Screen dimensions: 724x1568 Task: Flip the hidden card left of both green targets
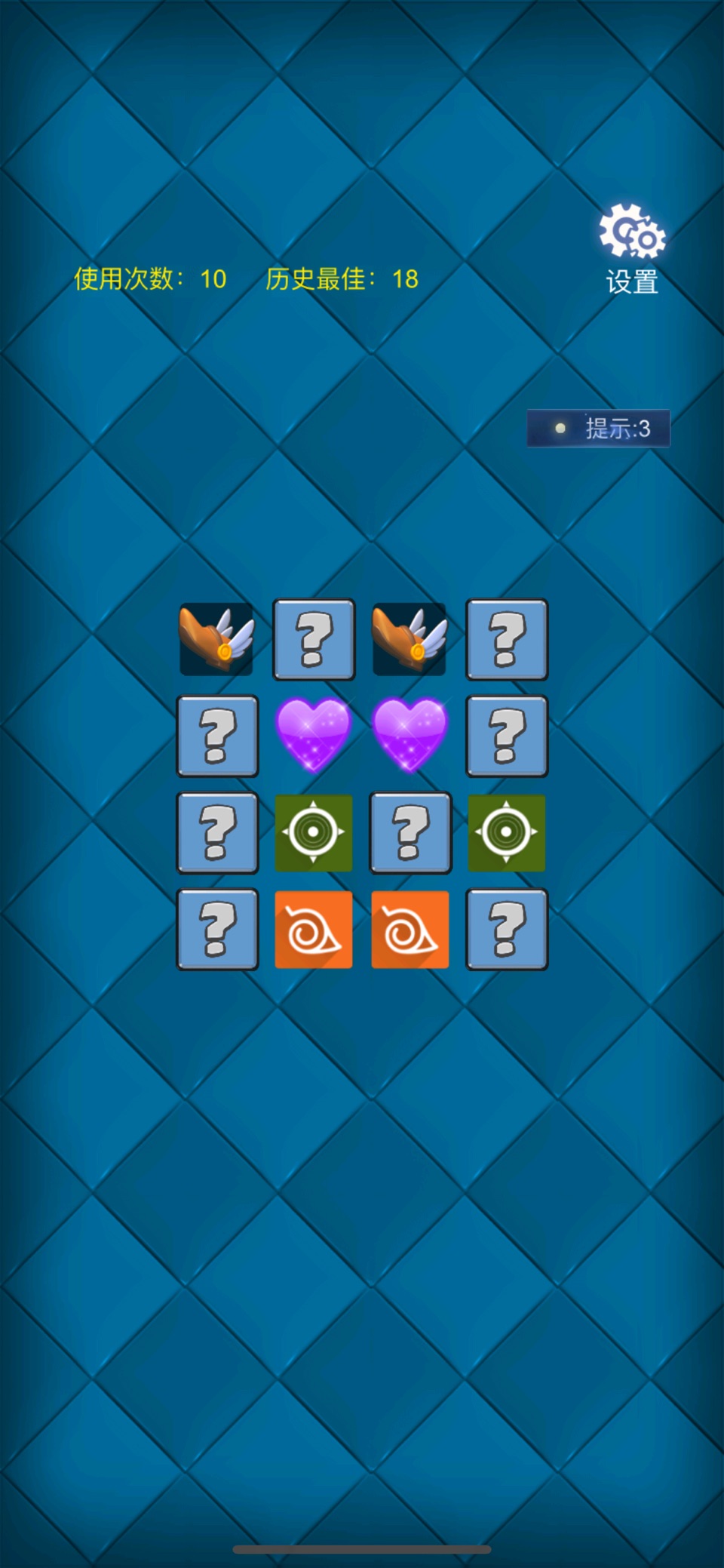[217, 832]
